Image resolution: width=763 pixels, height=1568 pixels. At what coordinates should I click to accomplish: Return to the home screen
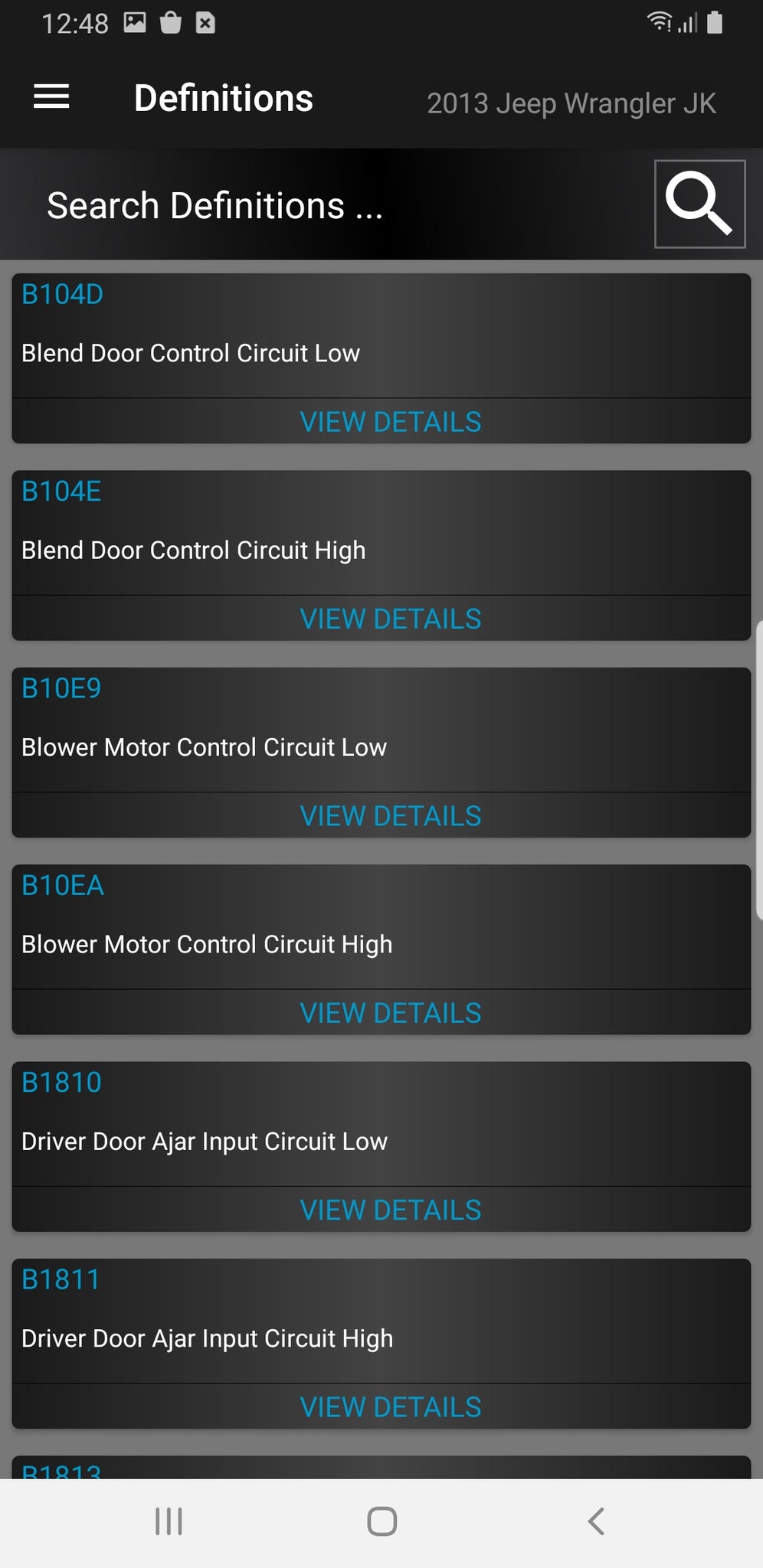[381, 1521]
